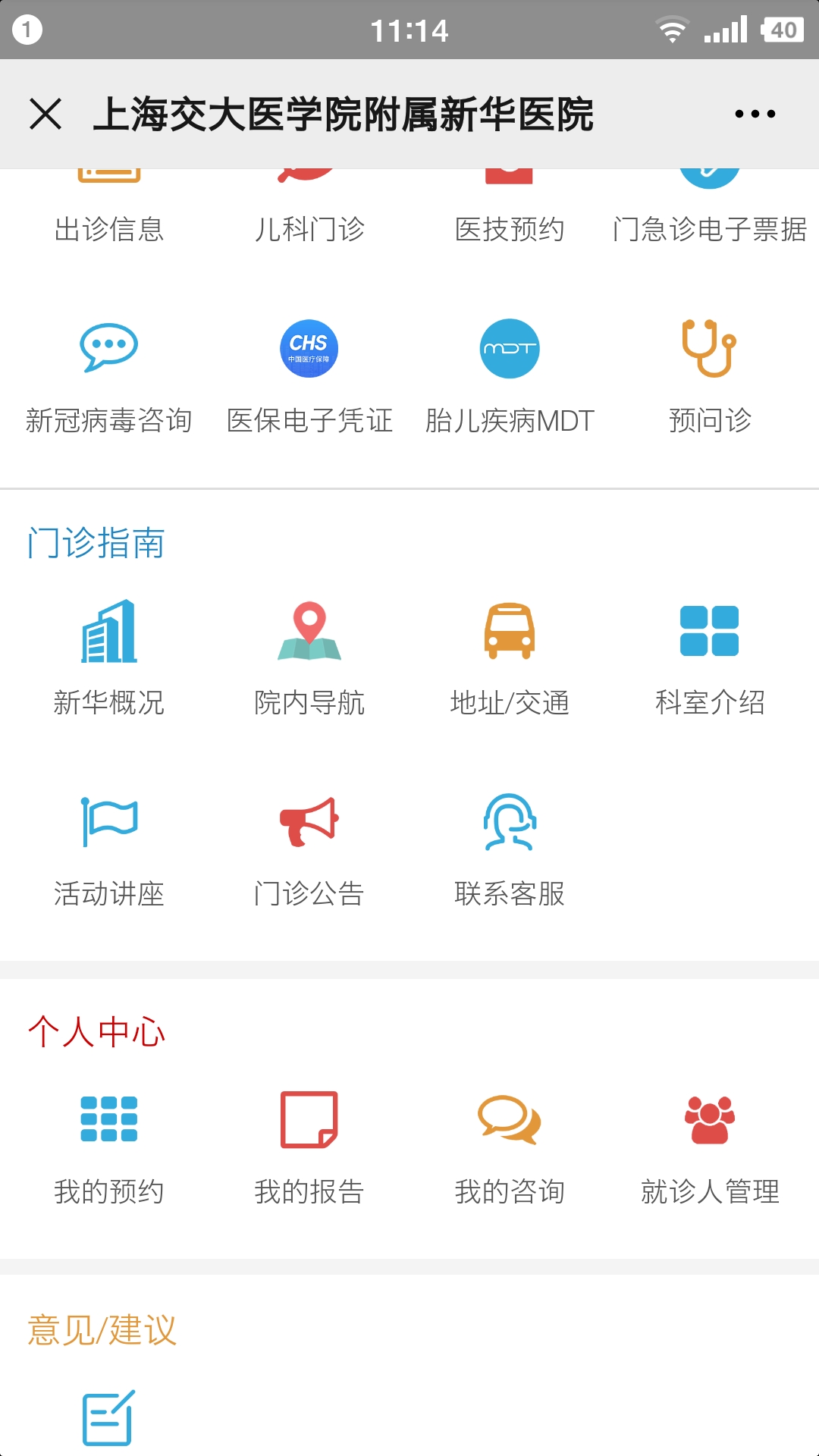819x1456 pixels.
Task: Open 胎儿疾病MDT service
Action: [510, 375]
